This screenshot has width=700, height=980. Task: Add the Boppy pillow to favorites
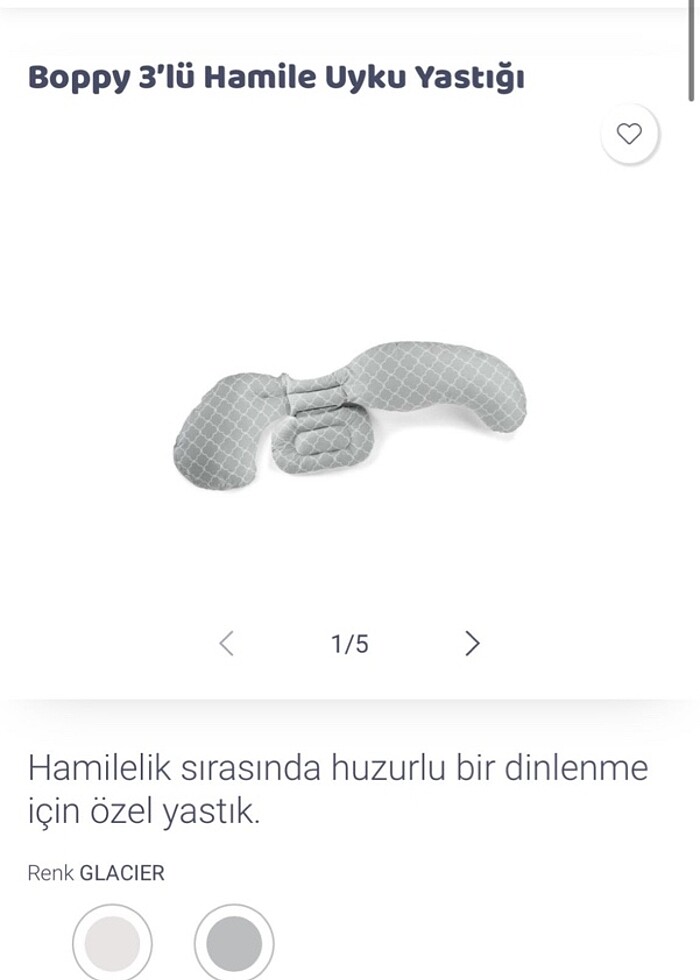click(x=629, y=133)
